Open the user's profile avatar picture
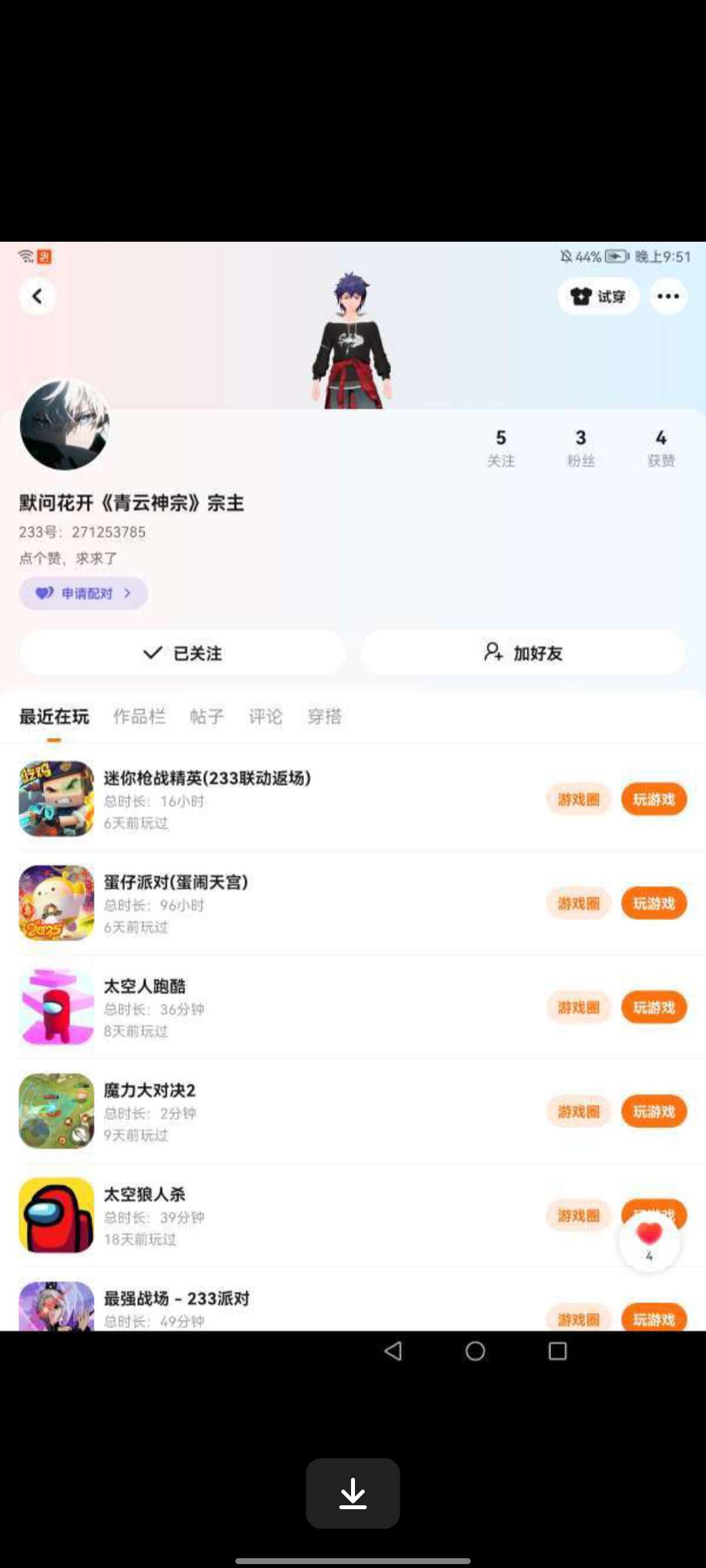The height and width of the screenshot is (1568, 706). (64, 425)
